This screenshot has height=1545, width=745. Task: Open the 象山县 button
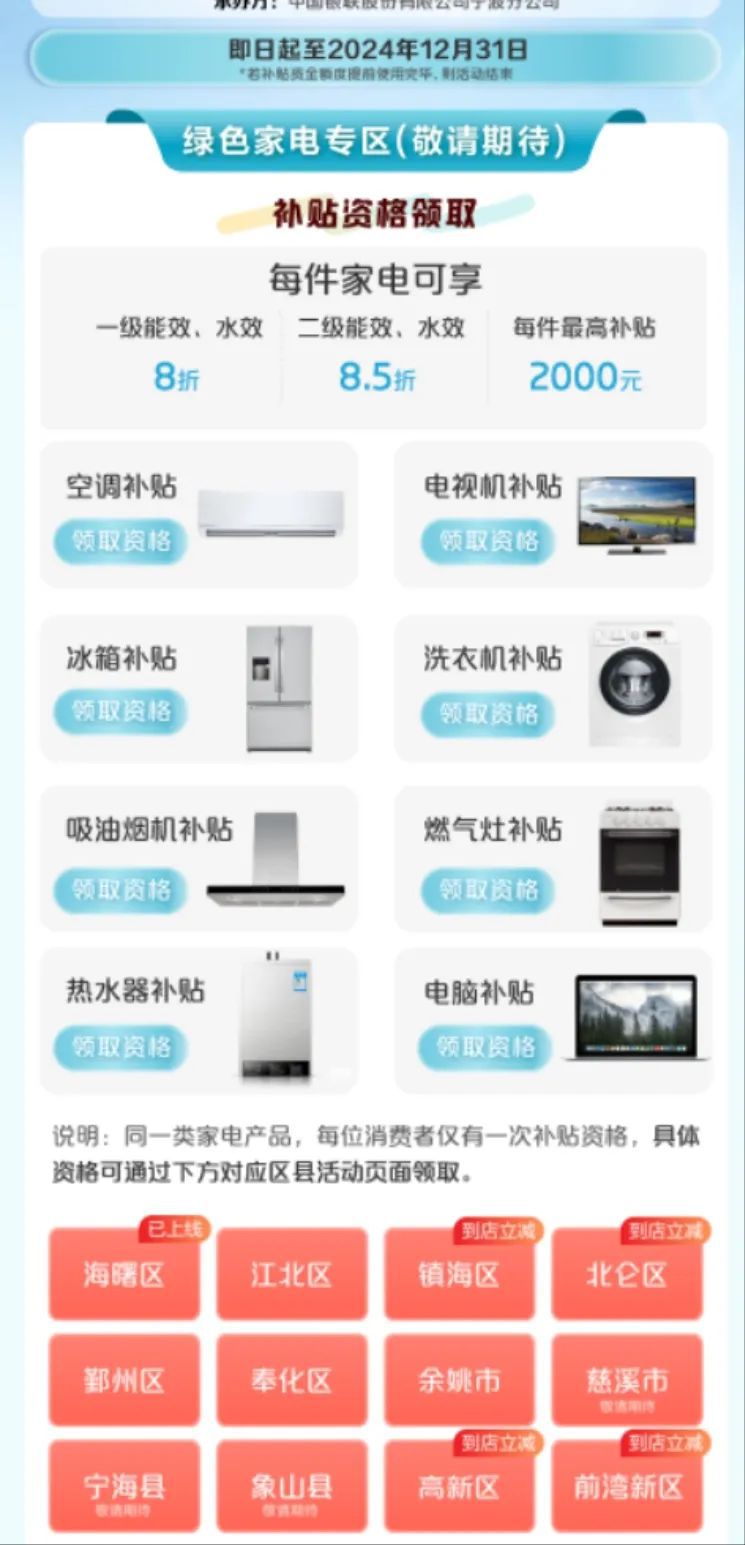[x=291, y=1487]
